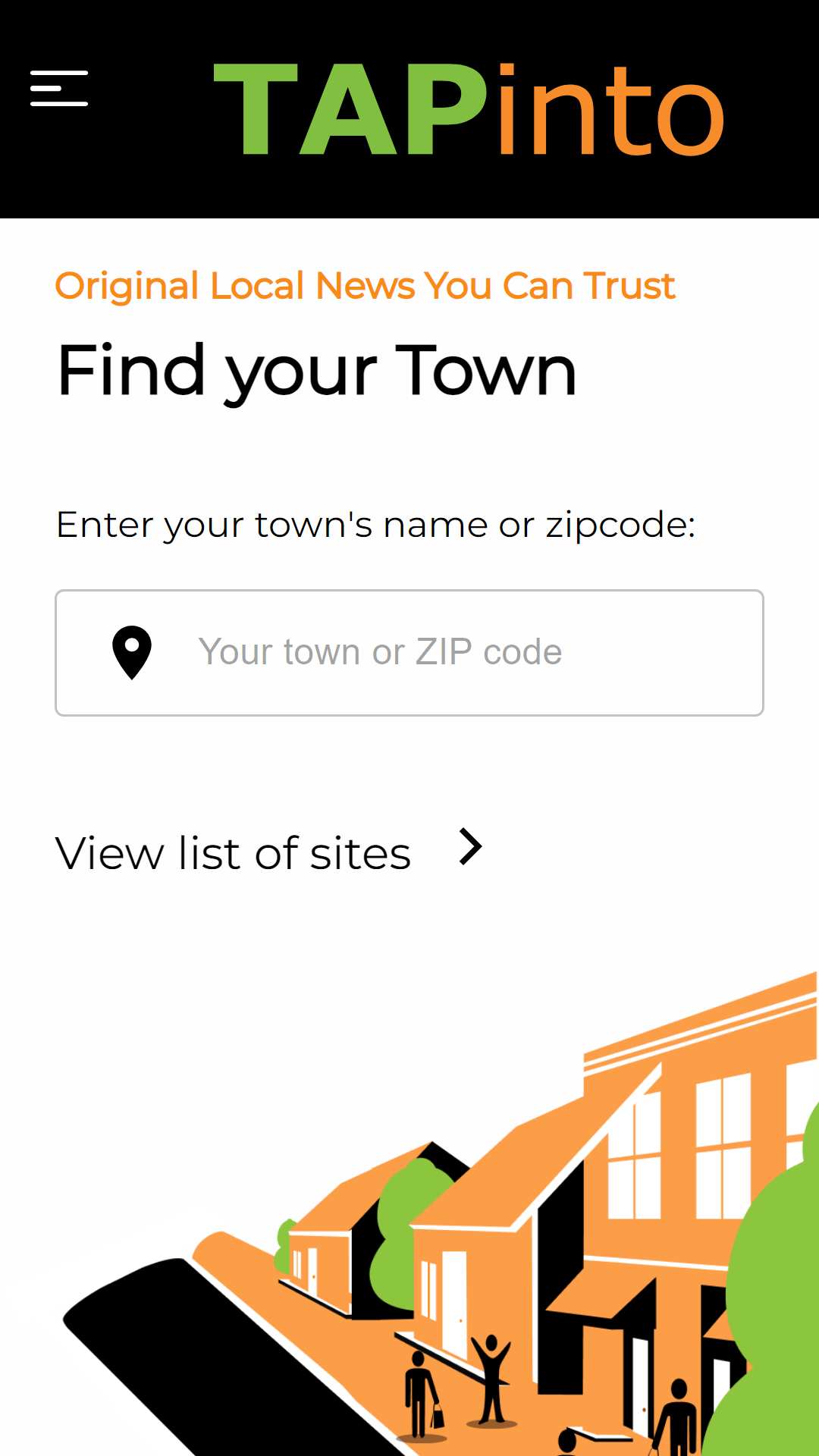Tap the town or ZIP code field
The width and height of the screenshot is (819, 1456).
(409, 653)
